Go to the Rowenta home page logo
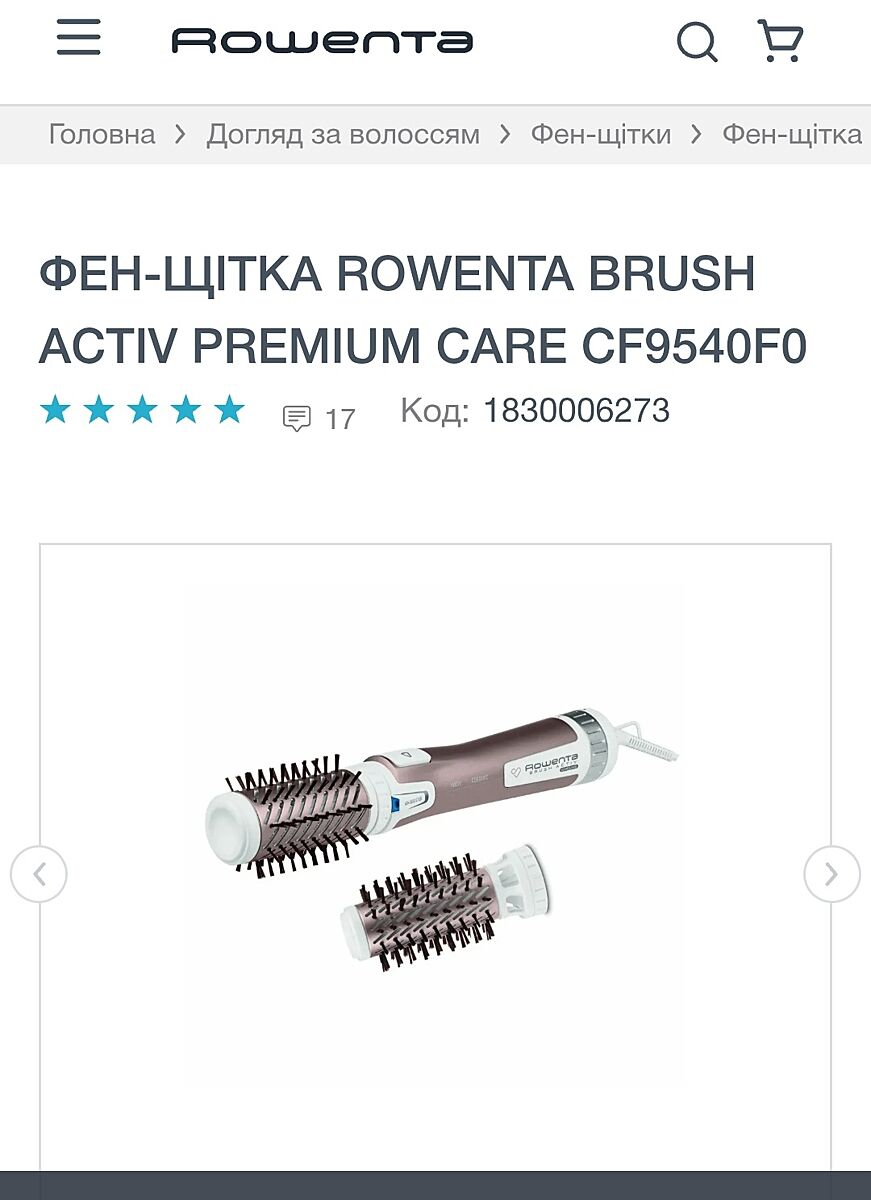The image size is (871, 1200). tap(322, 41)
